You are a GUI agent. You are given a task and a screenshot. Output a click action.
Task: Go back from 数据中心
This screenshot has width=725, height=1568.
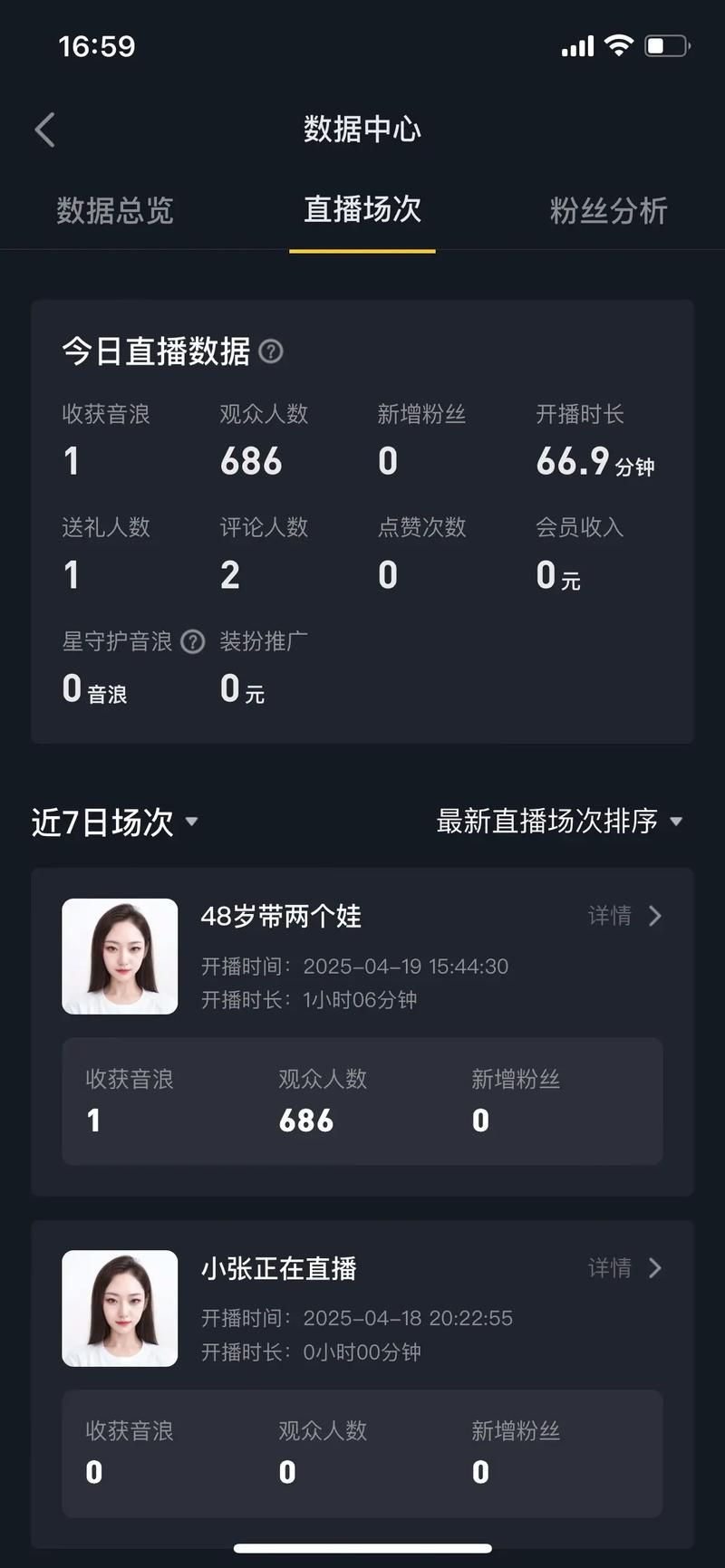point(45,130)
